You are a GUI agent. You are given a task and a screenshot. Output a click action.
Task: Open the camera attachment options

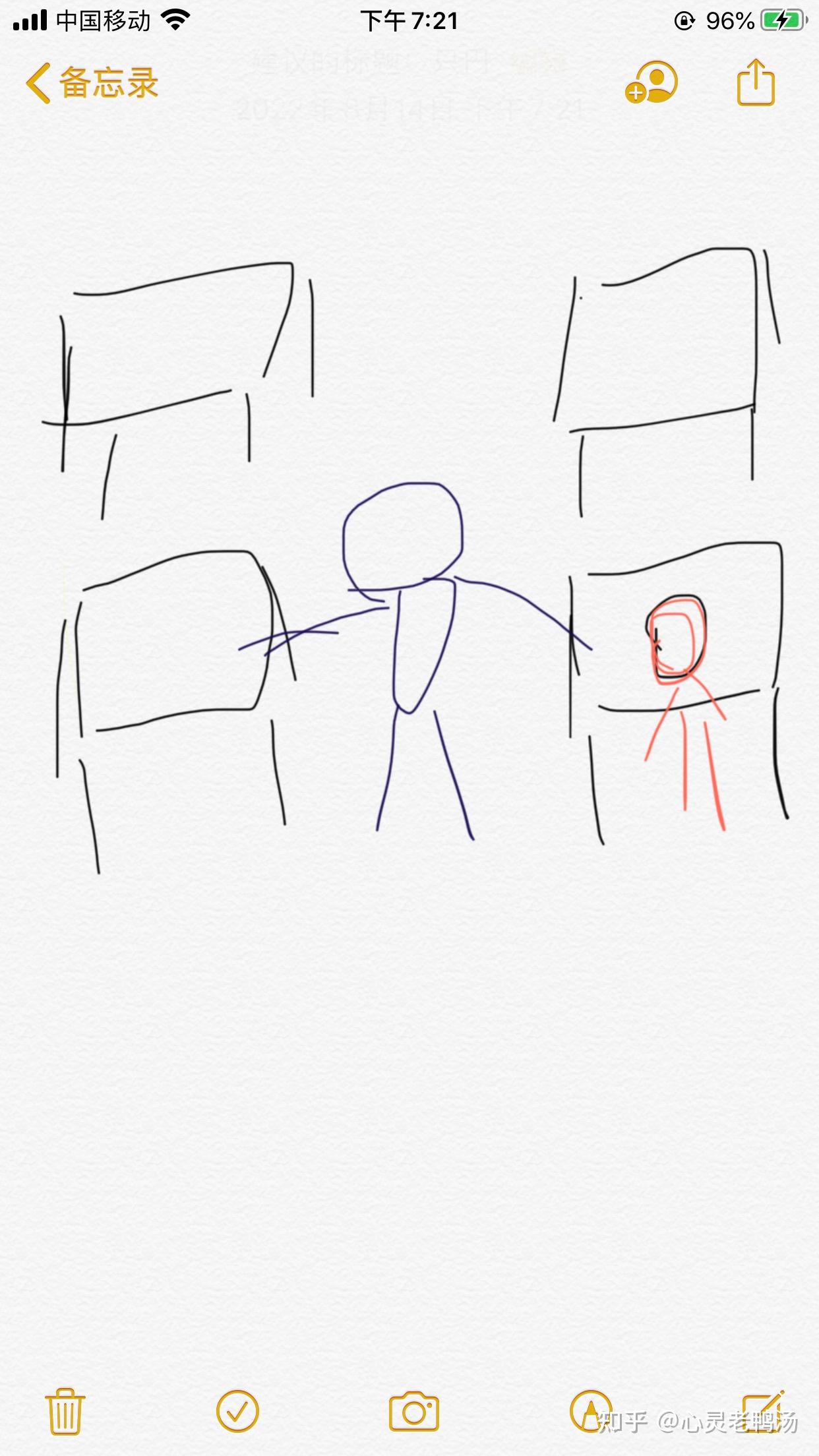coord(413,1410)
